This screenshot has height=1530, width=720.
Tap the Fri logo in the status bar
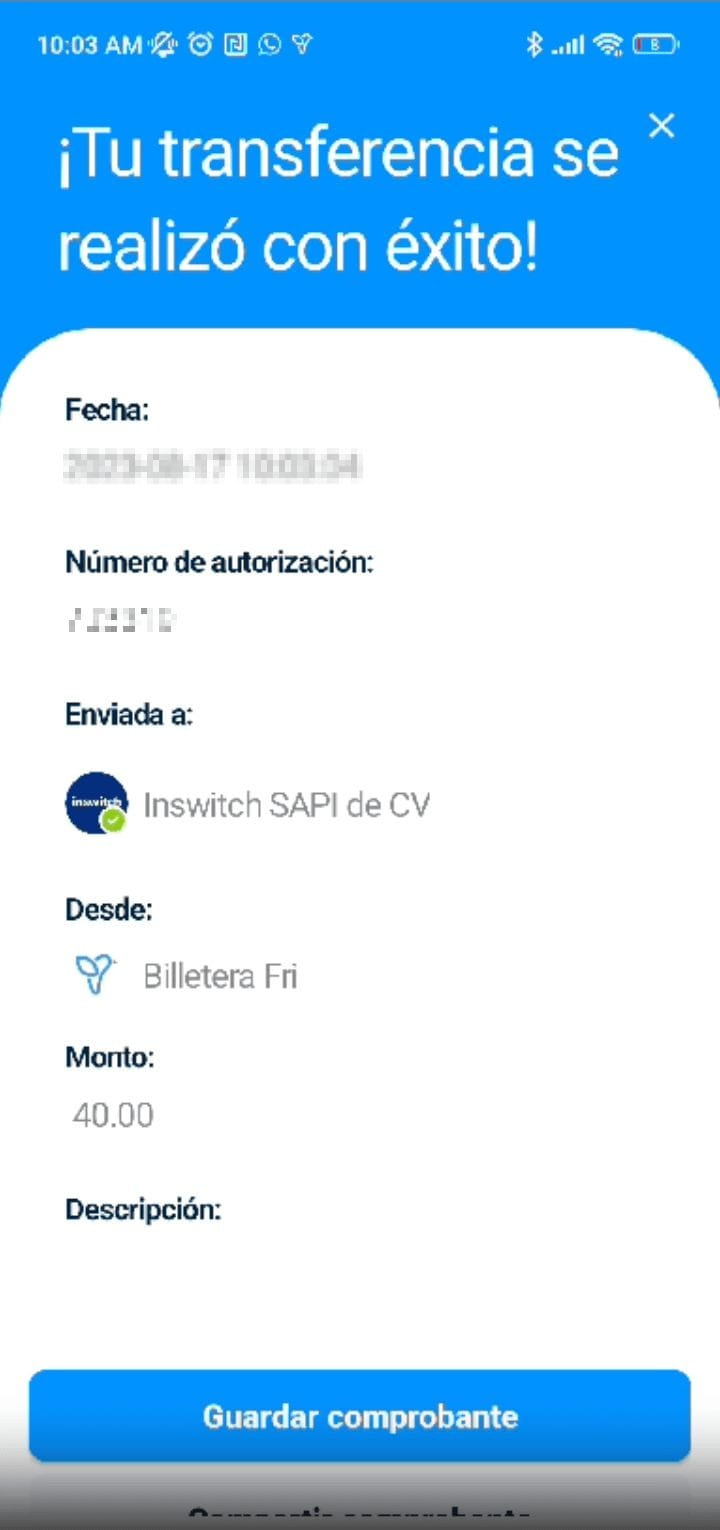301,44
